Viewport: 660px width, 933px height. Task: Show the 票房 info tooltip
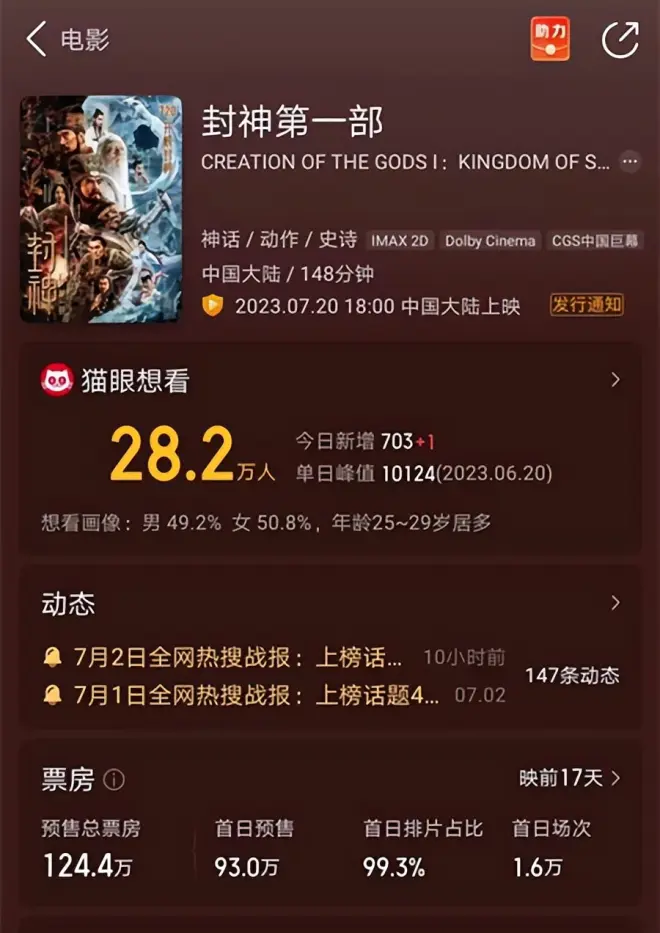click(x=114, y=779)
